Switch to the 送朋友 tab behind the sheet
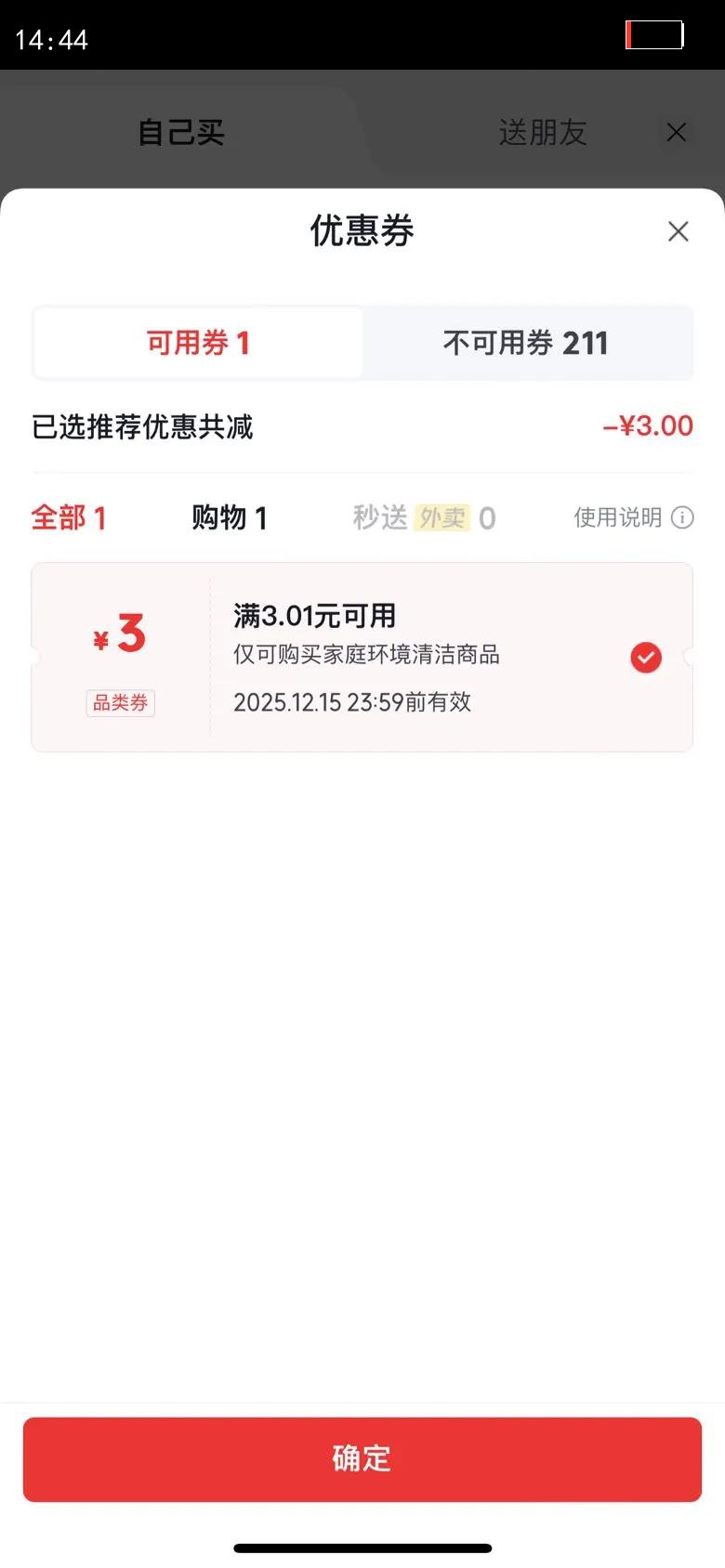This screenshot has height=1568, width=725. 543,132
